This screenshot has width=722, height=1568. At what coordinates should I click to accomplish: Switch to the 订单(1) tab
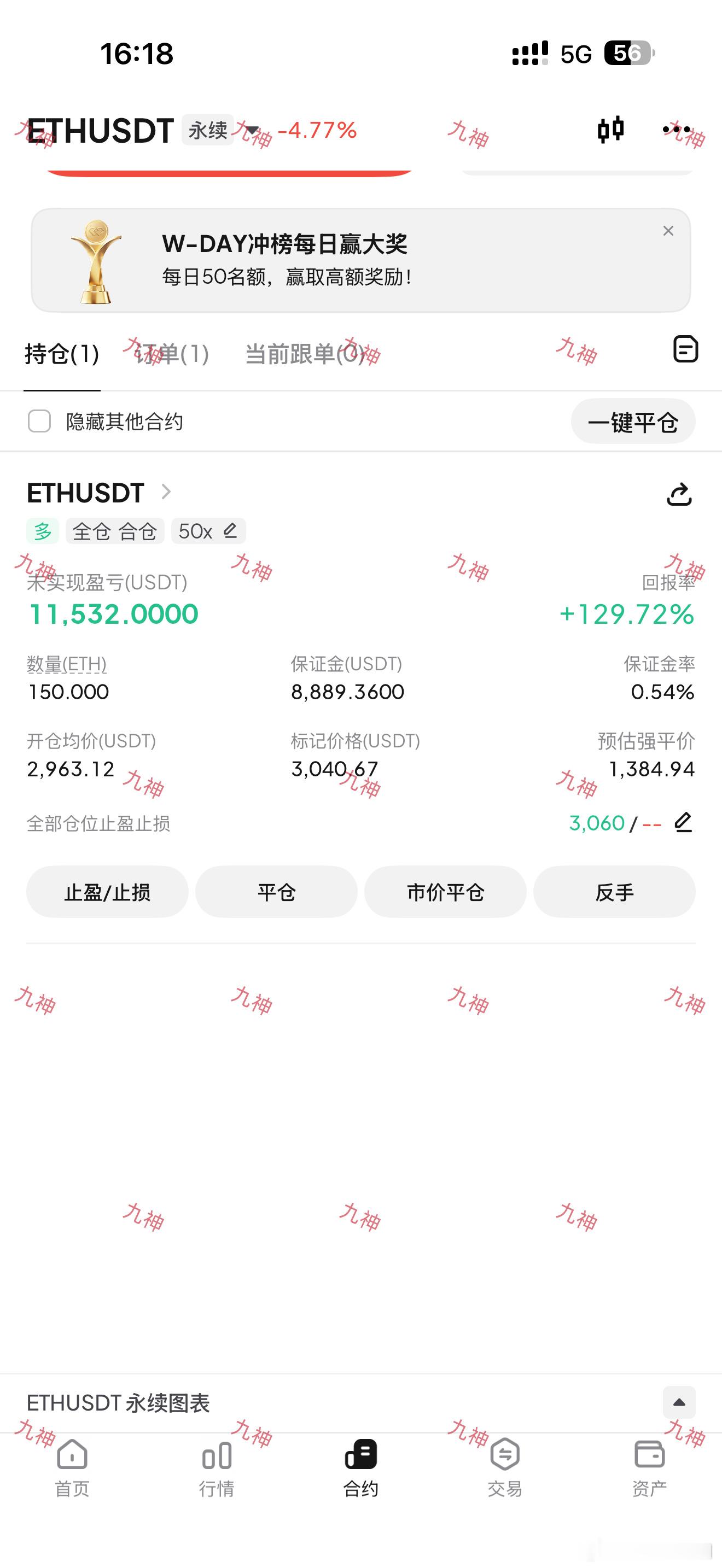tap(171, 353)
